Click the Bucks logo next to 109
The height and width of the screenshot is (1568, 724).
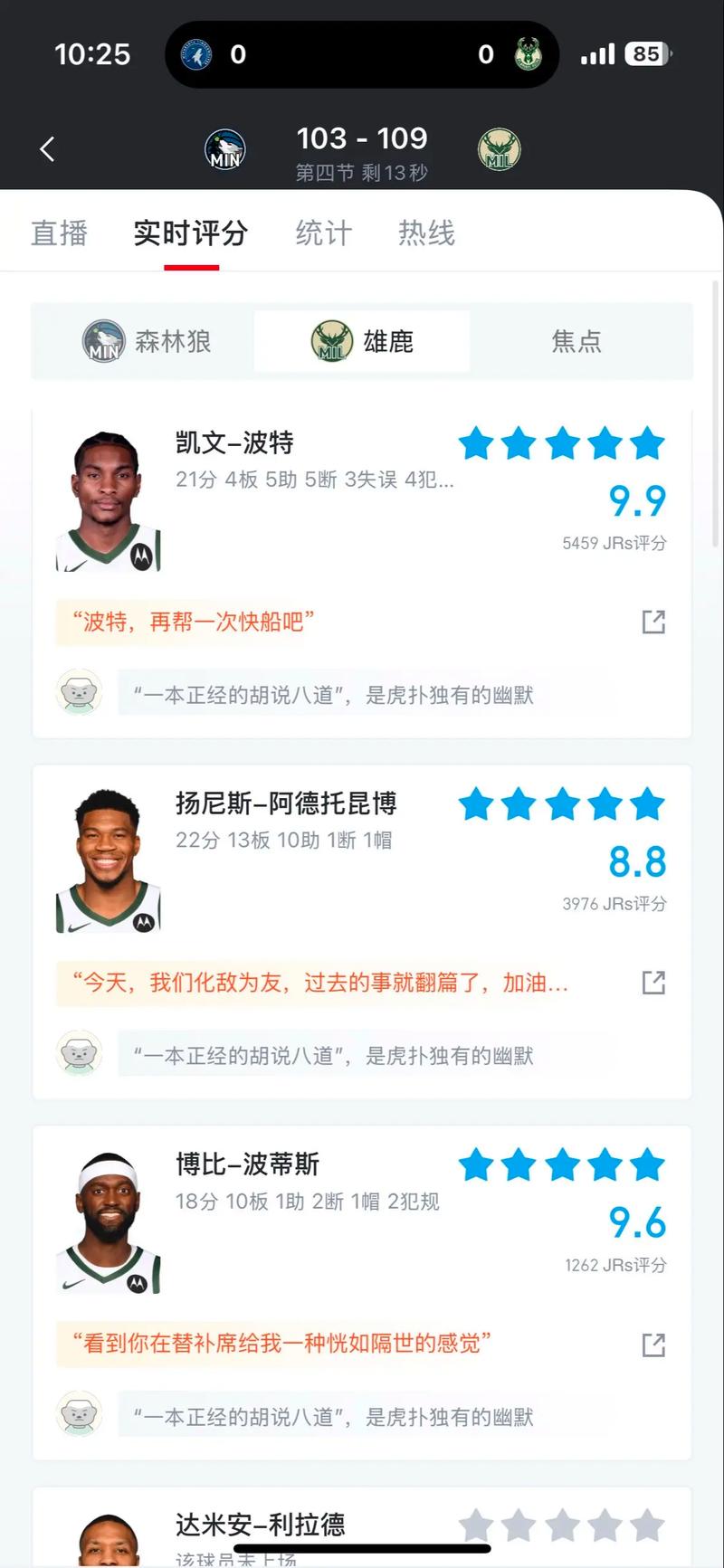click(x=498, y=148)
